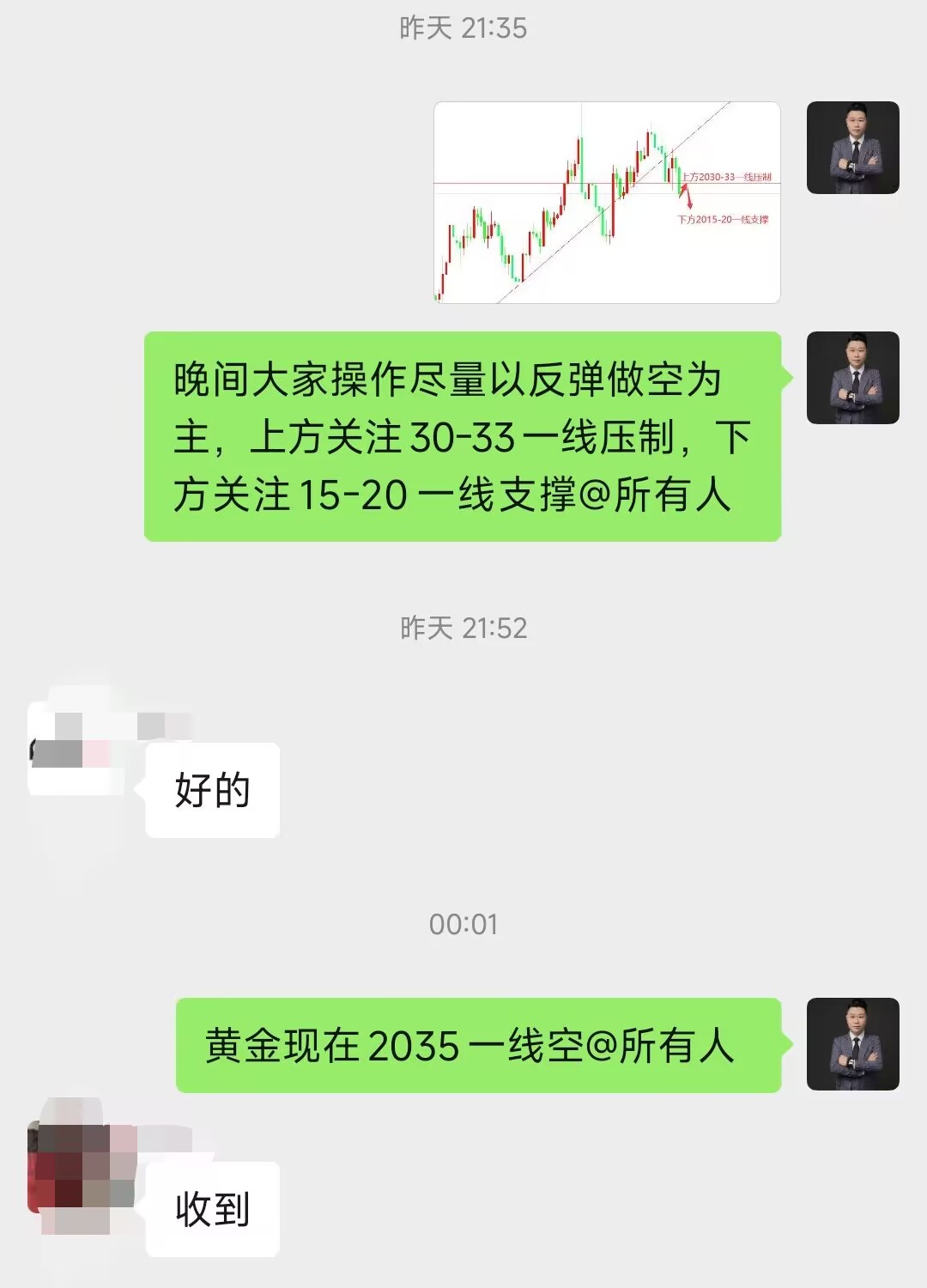Select the 晚间大家操作 strategy message bubble
The height and width of the screenshot is (1288, 927).
pos(468,438)
